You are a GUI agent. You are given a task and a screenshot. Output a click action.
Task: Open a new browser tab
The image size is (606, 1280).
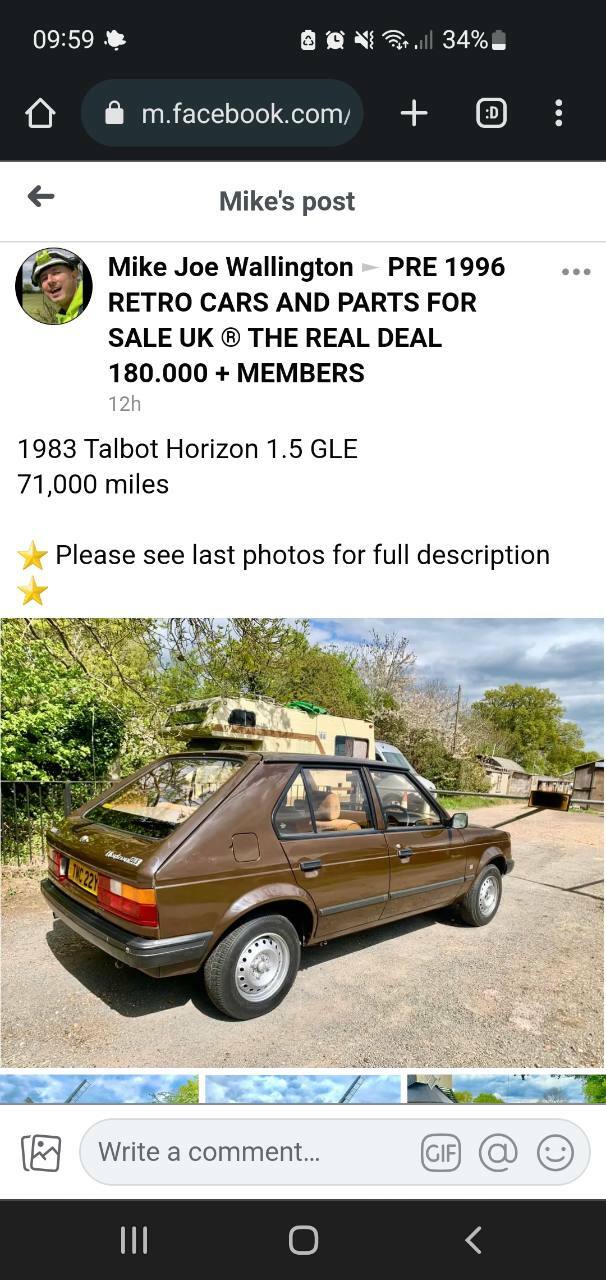[x=414, y=114]
